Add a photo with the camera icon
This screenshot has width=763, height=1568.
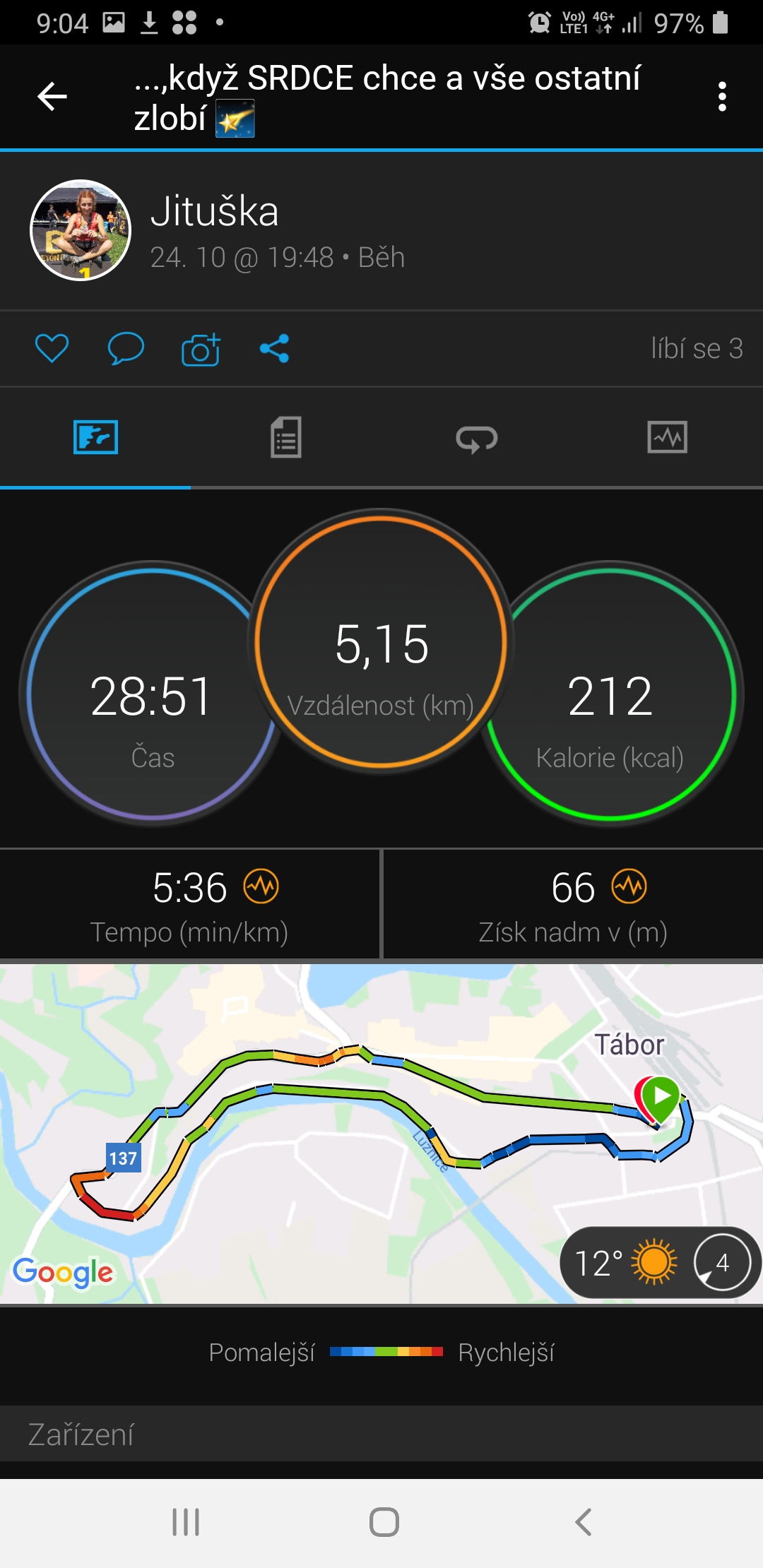[x=201, y=349]
